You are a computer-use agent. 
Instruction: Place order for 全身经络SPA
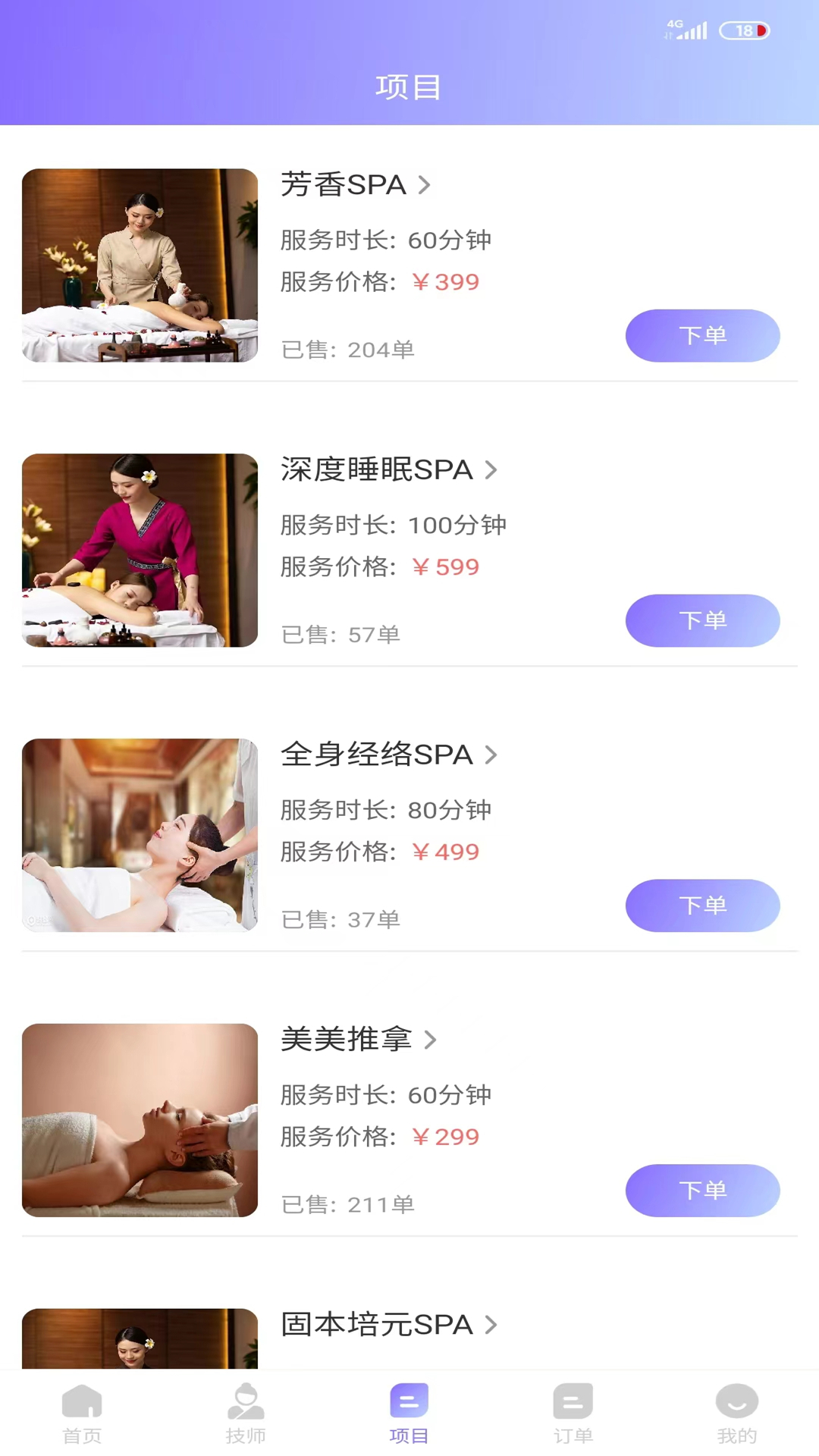(702, 905)
